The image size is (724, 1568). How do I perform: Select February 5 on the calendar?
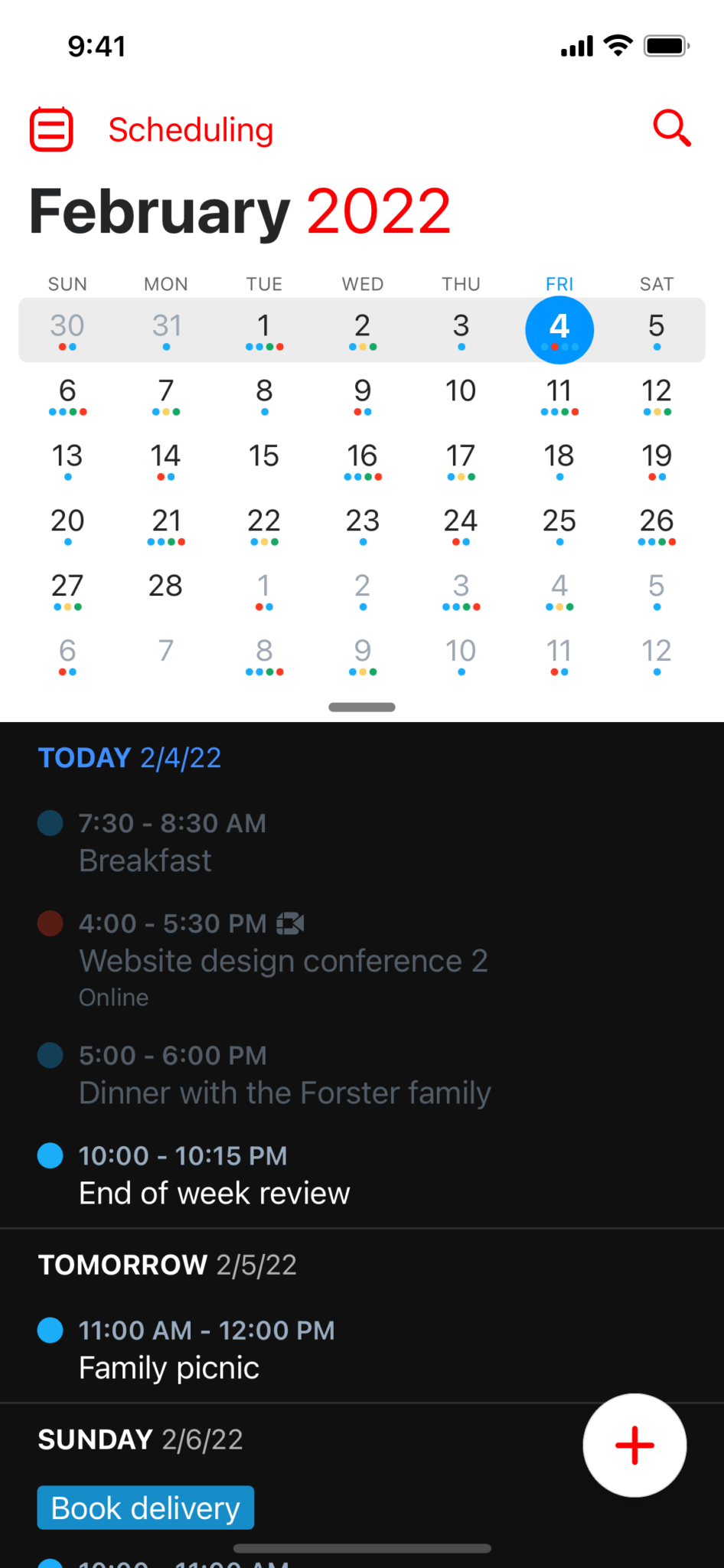pos(657,331)
